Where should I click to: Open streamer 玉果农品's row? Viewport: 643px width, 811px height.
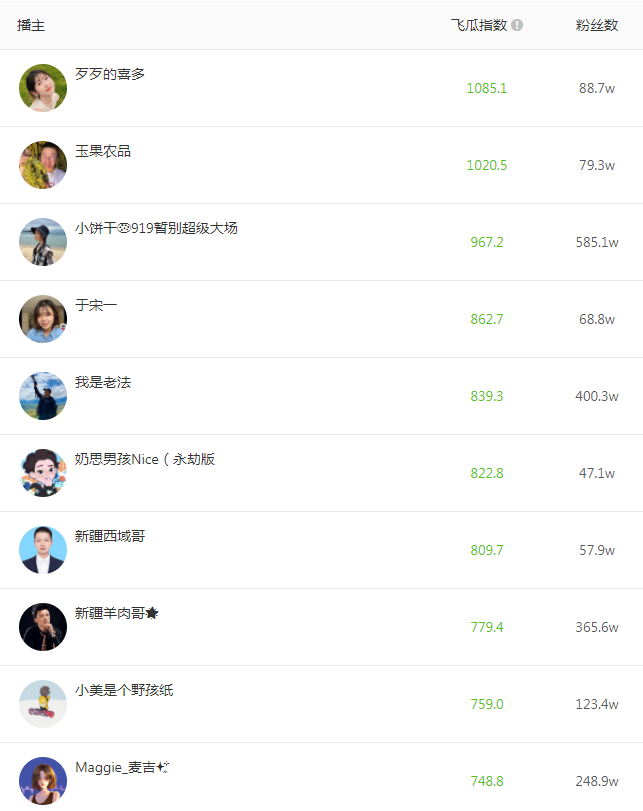(103, 151)
